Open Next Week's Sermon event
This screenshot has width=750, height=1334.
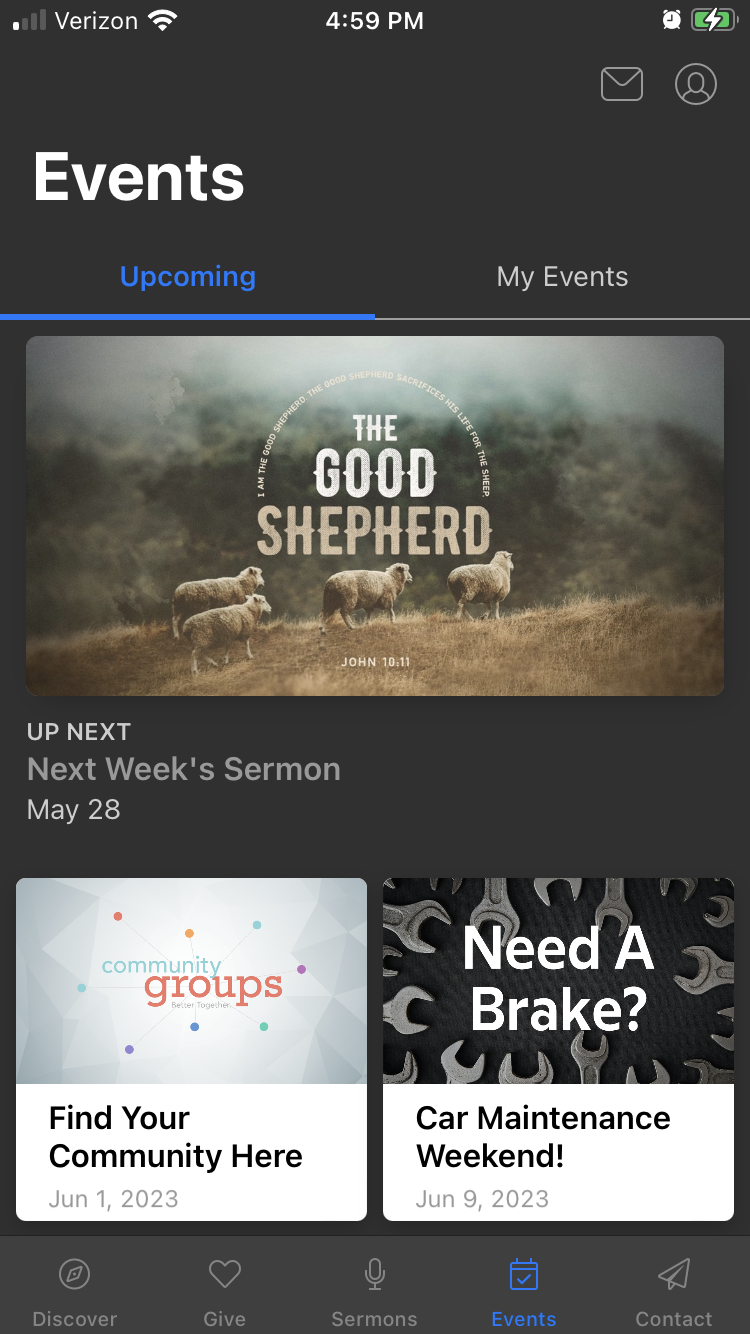(x=183, y=768)
